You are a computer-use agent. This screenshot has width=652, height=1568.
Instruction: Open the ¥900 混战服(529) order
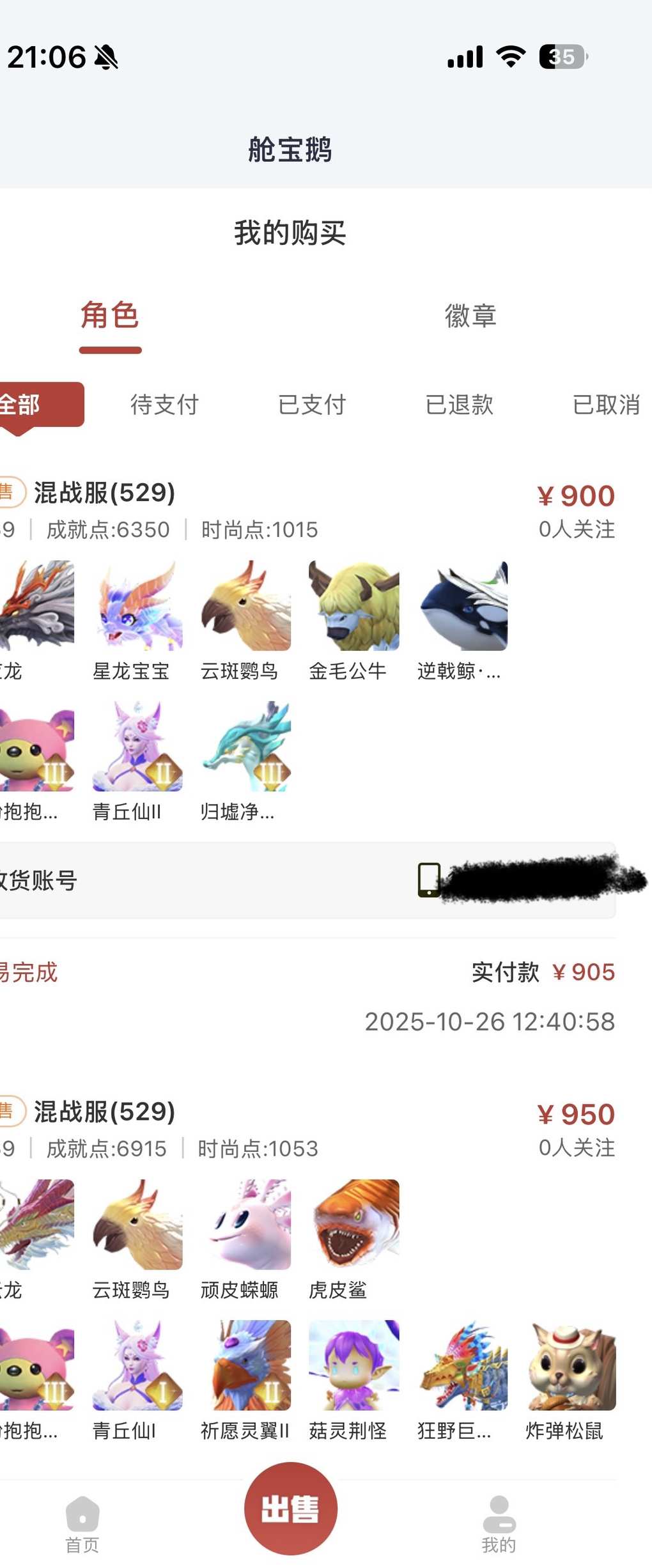point(104,493)
